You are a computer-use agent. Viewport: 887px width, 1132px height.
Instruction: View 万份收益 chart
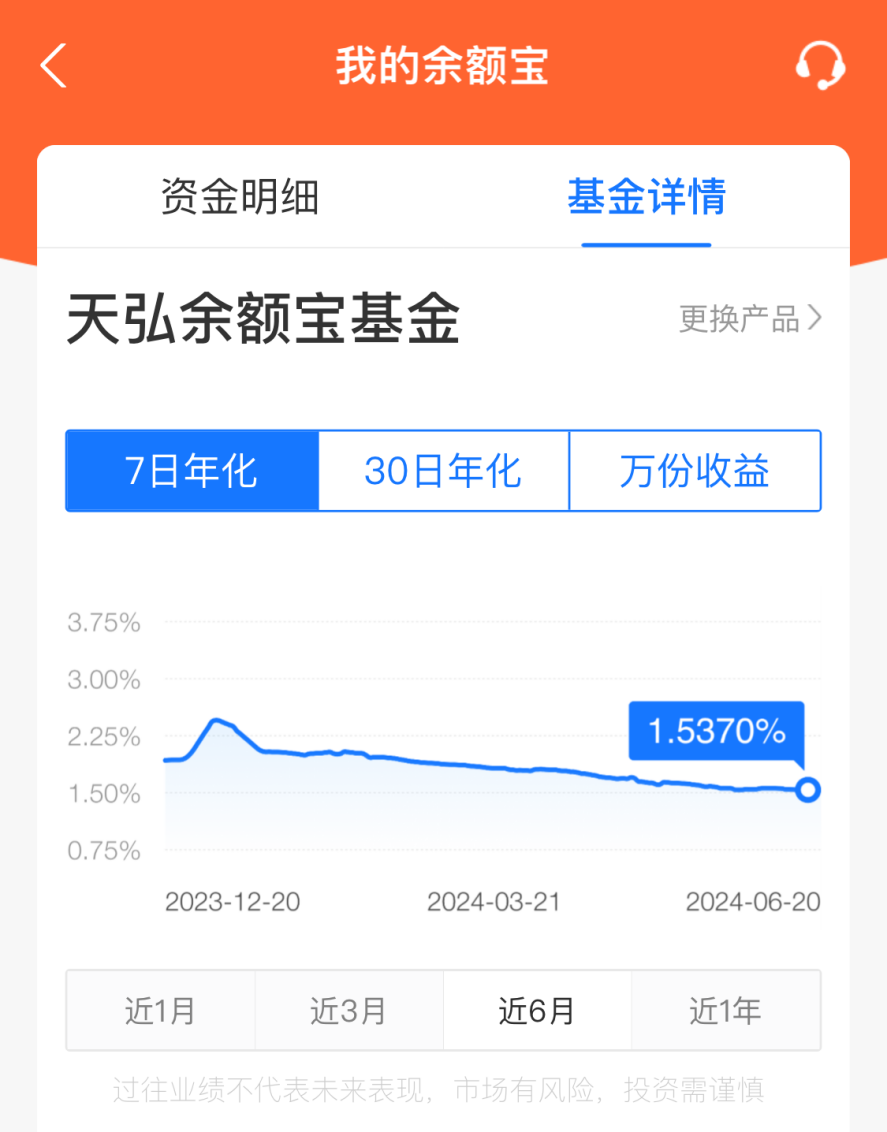coord(695,471)
